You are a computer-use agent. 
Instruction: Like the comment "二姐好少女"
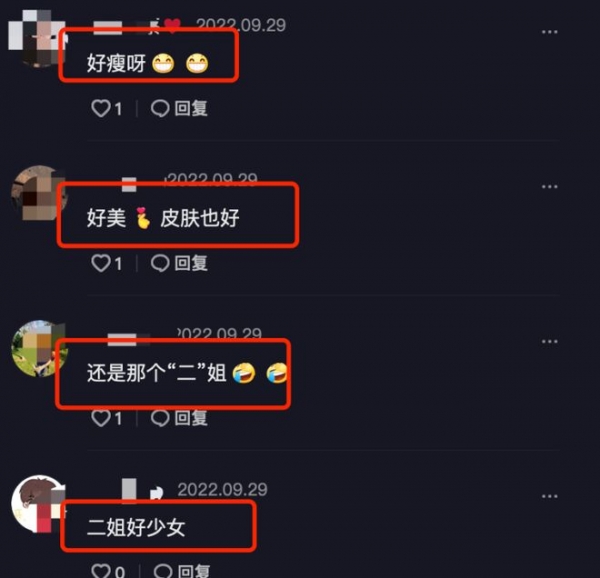(101, 571)
